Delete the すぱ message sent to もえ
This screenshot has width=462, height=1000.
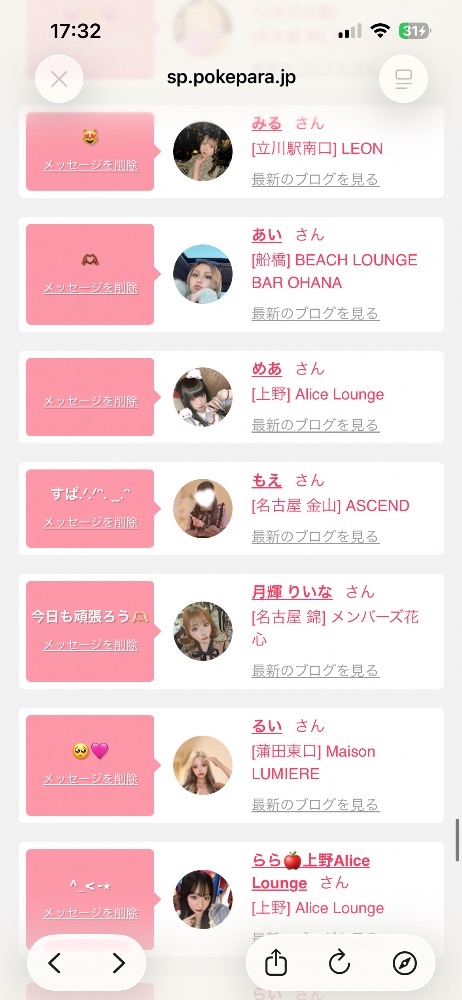tap(91, 522)
